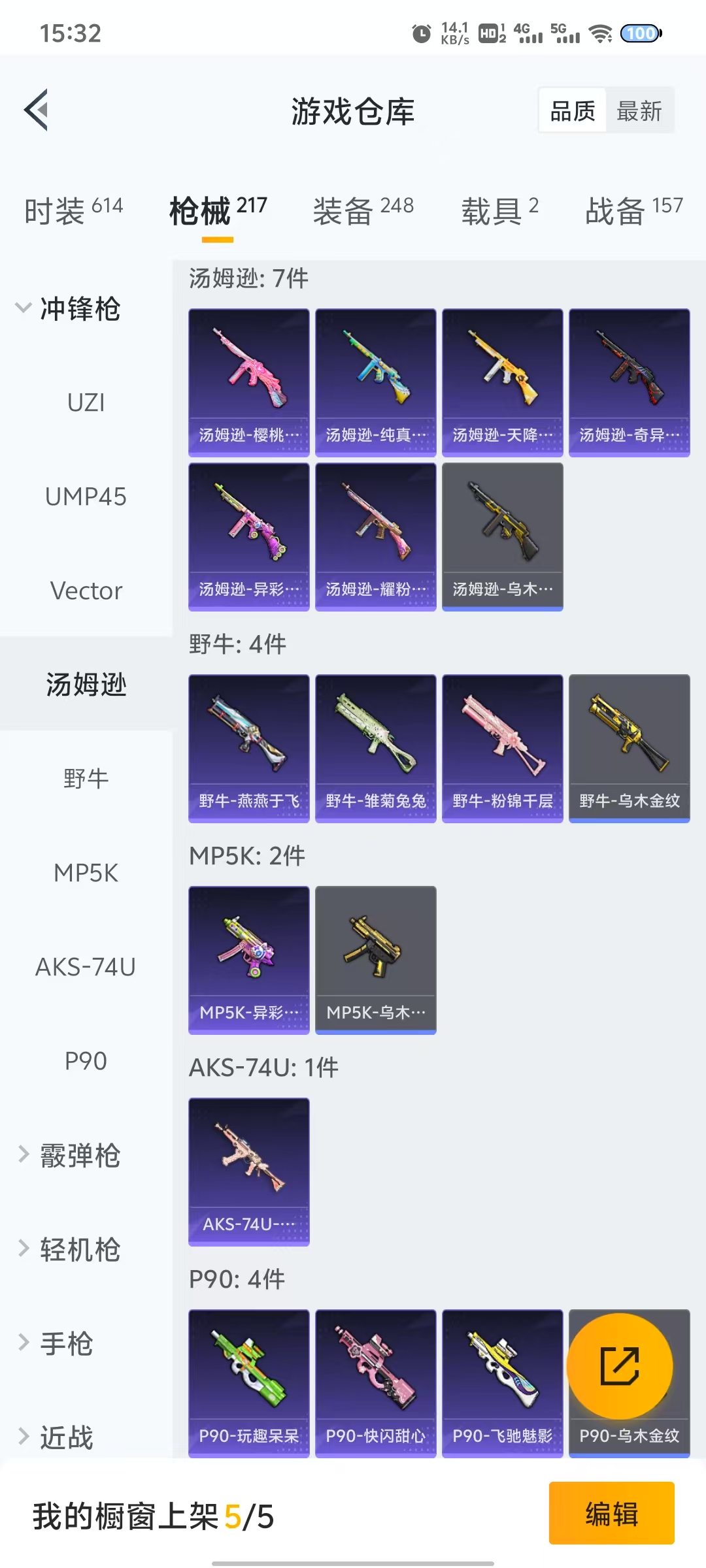Screen dimensions: 706x1568
Task: Open the 汤姆逊-樱桃 skin tile
Action: (x=248, y=382)
